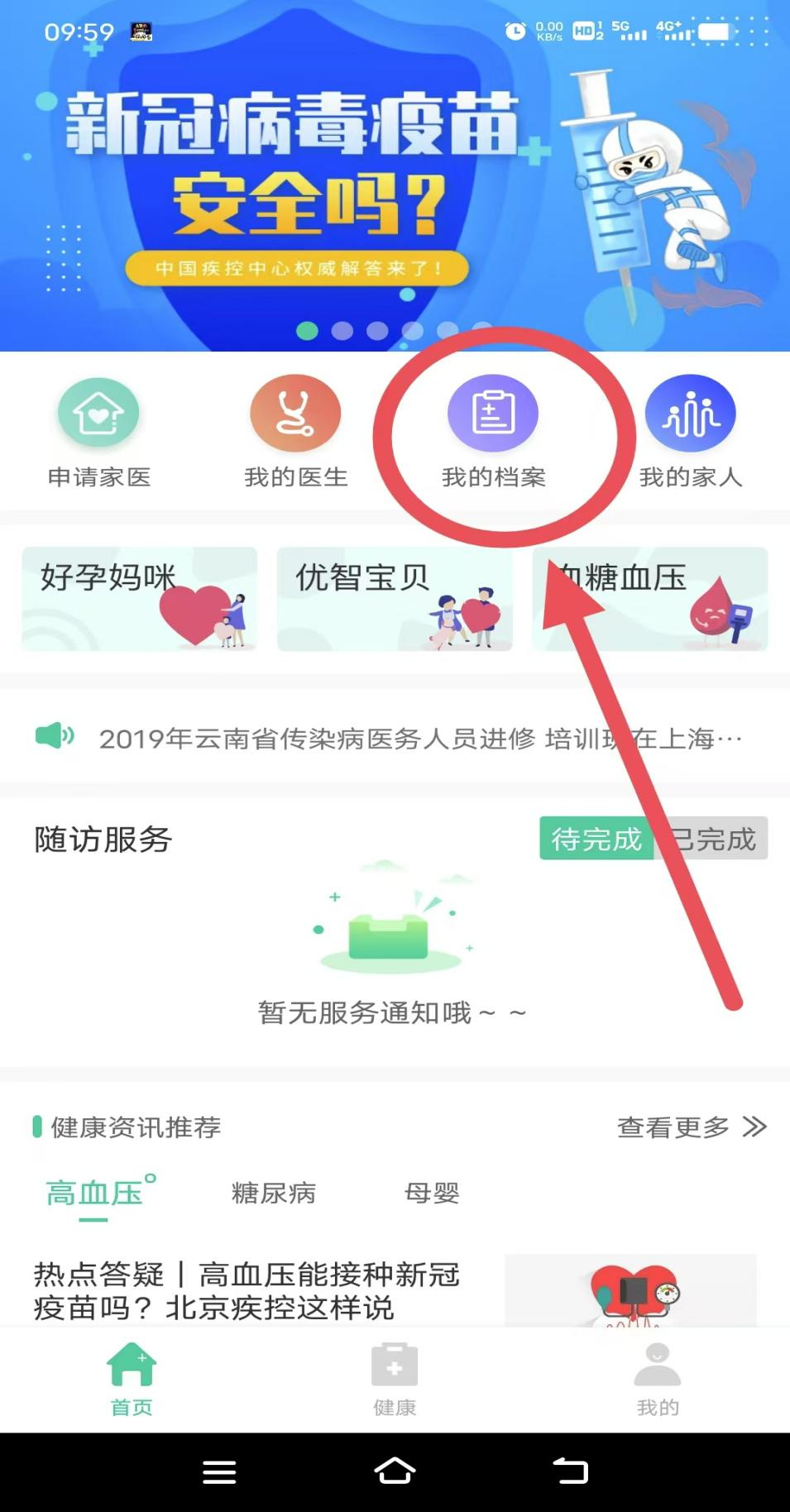Select the first carousel indicator dot

[308, 330]
